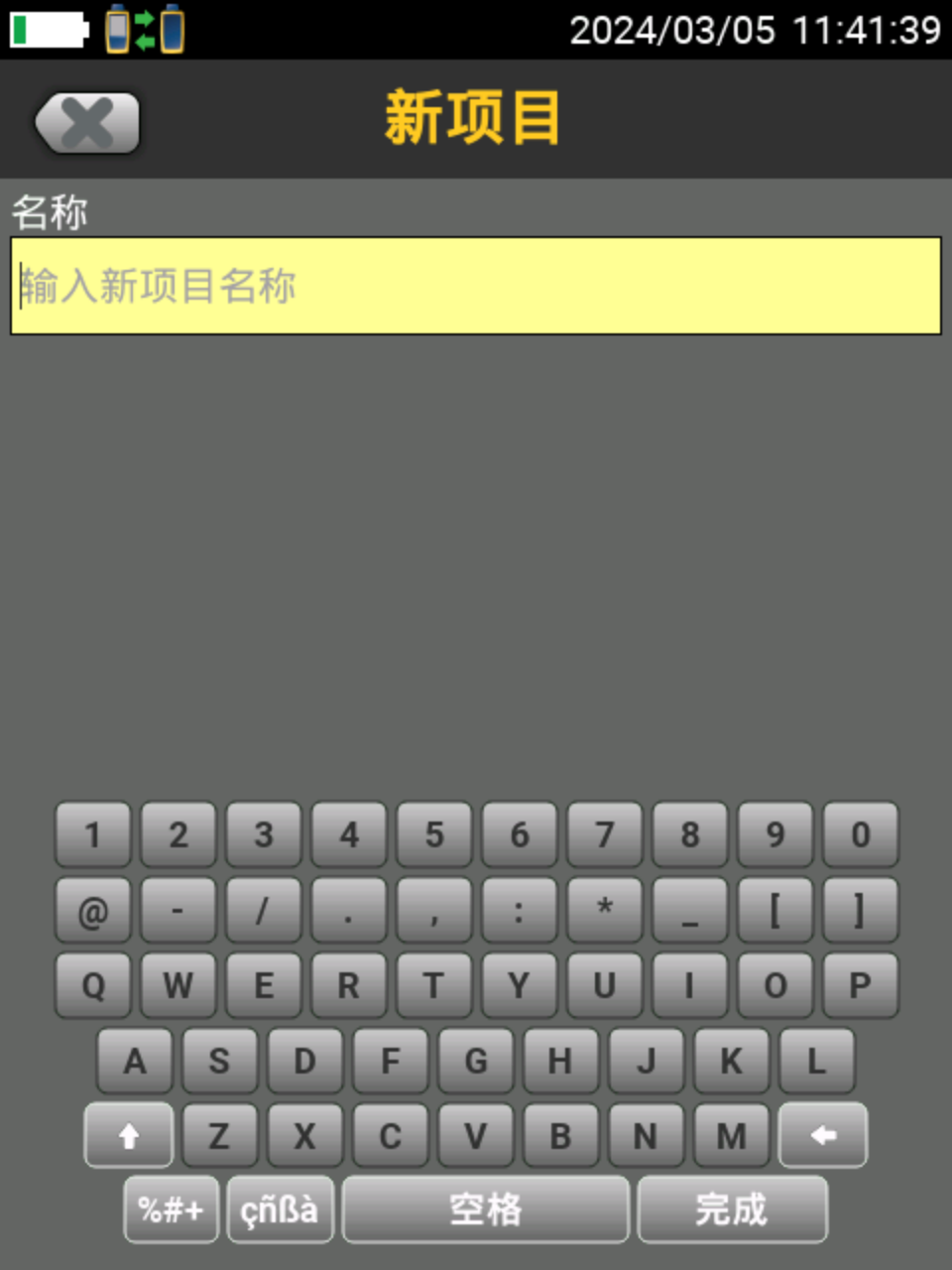Hit the backspace key

click(x=823, y=1135)
